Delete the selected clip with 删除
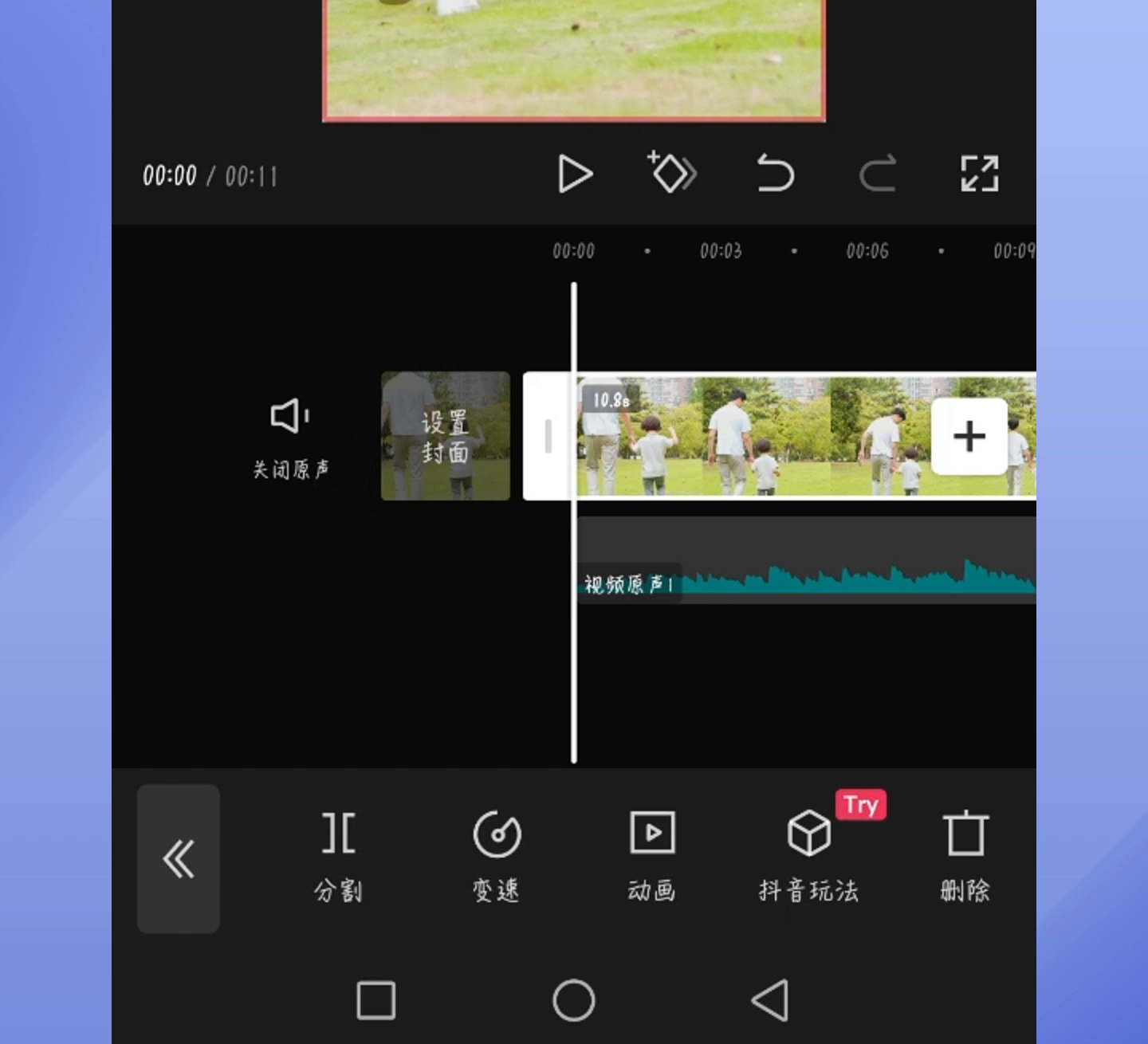This screenshot has height=1044, width=1148. [965, 857]
